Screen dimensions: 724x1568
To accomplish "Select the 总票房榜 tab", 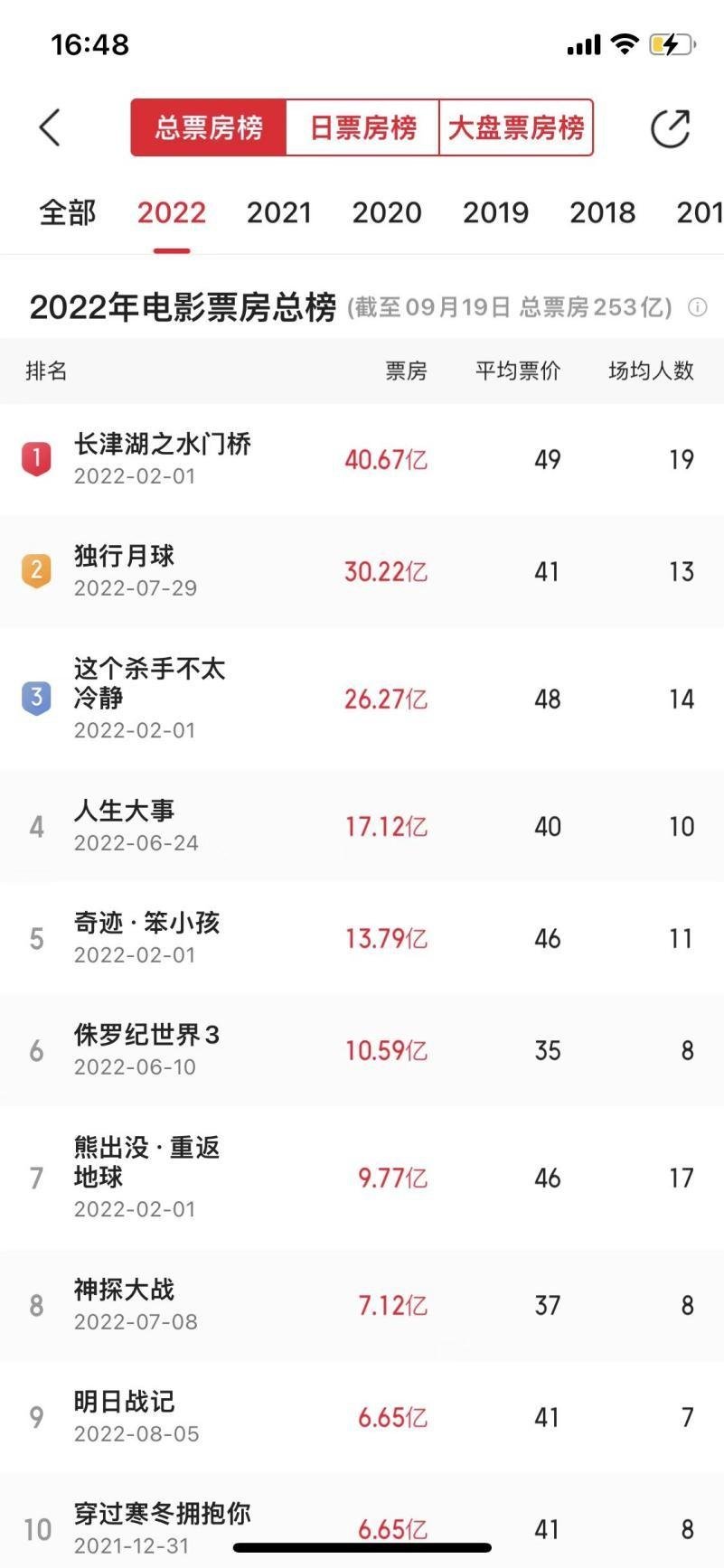I will click(x=209, y=127).
